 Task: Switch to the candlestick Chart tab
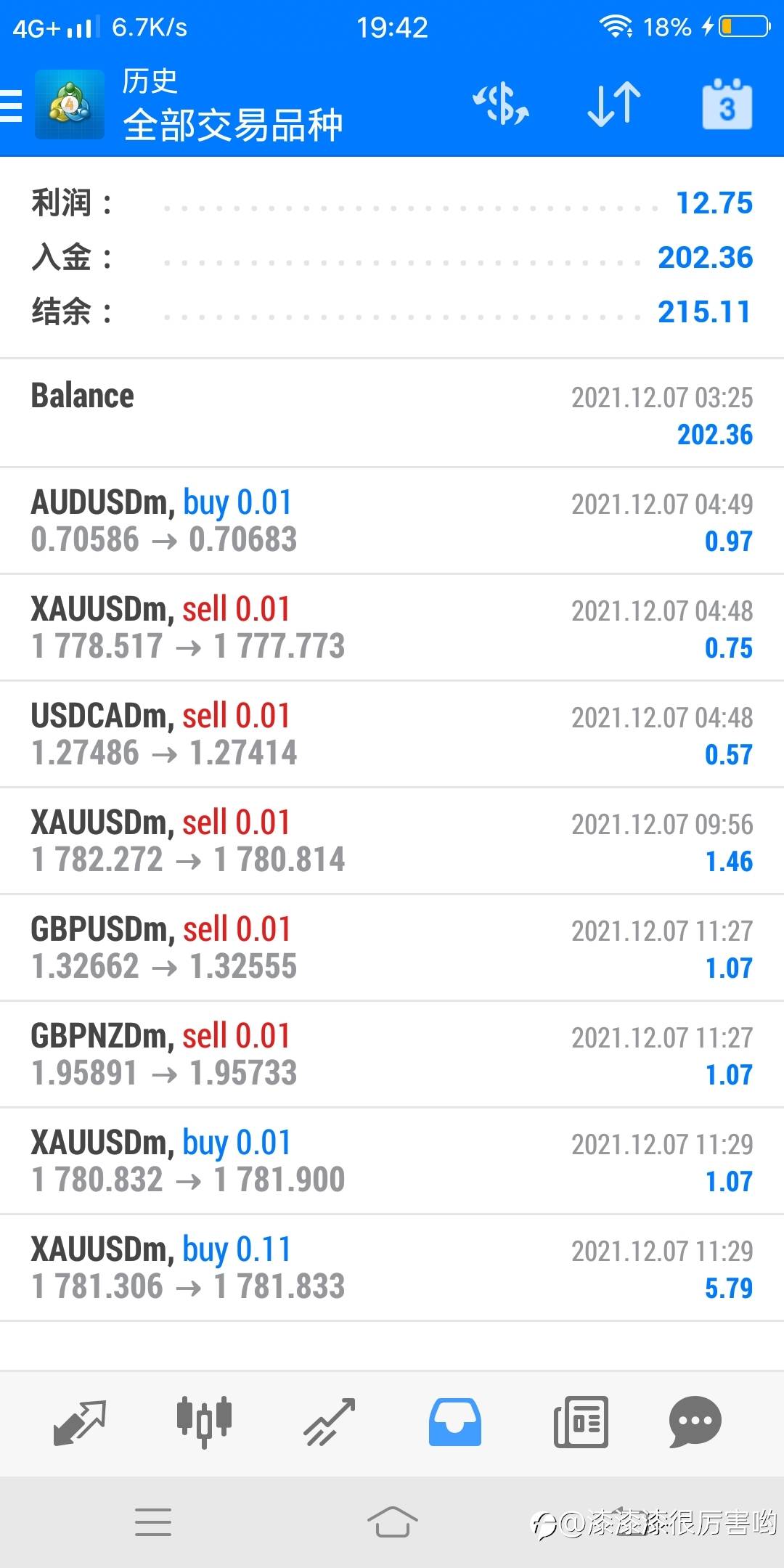[204, 1422]
